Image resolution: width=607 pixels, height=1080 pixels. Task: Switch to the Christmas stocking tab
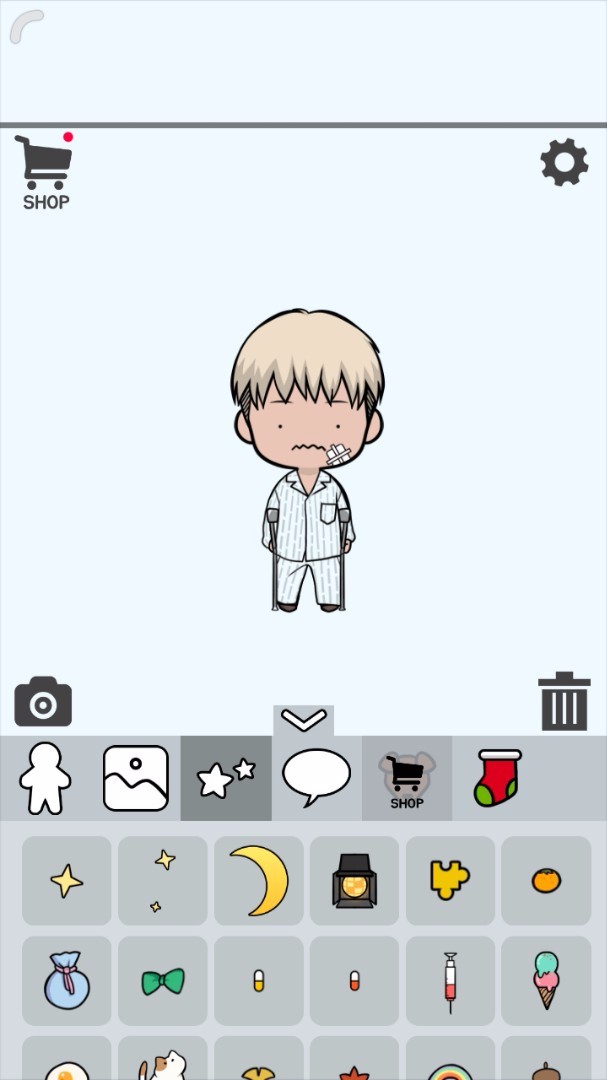(497, 778)
